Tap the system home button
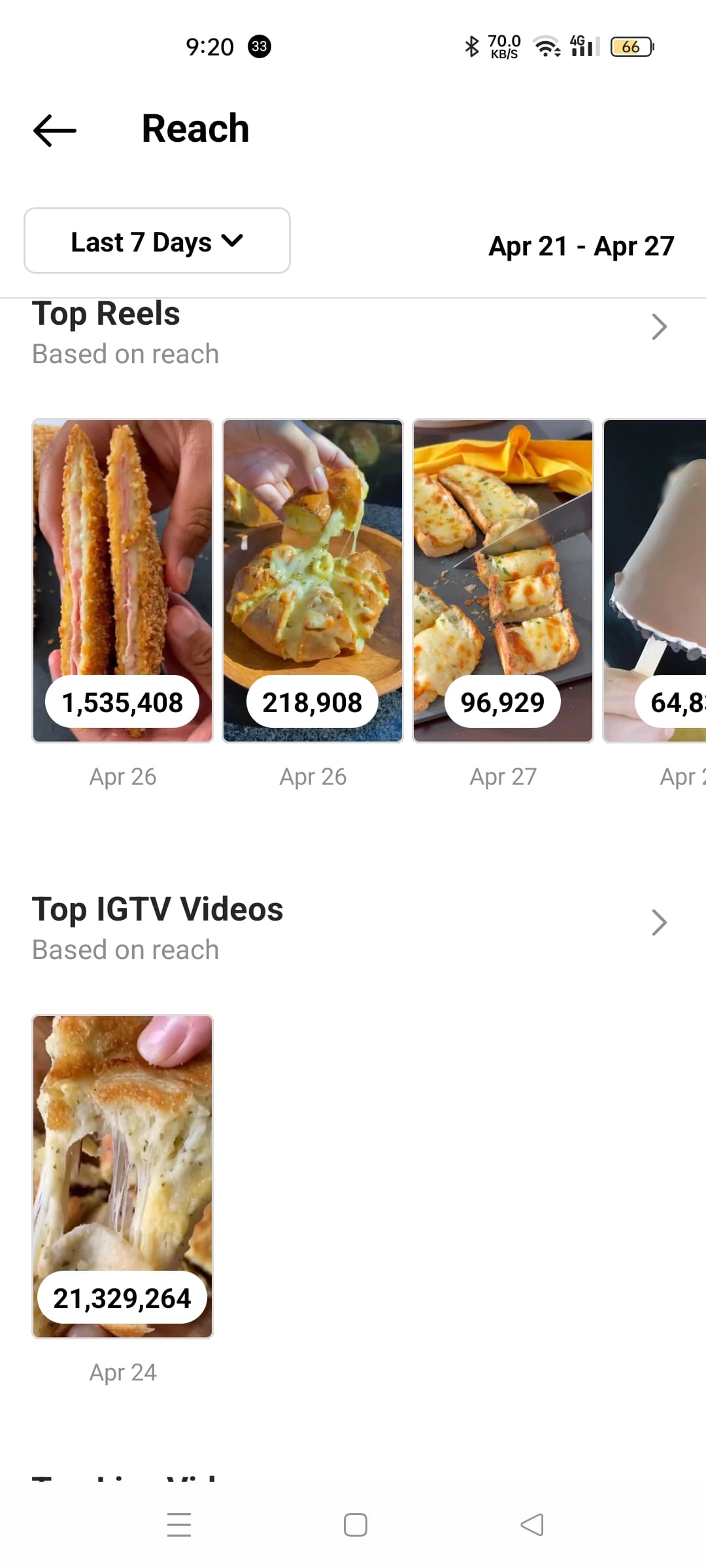This screenshot has width=706, height=1568. (x=355, y=1525)
